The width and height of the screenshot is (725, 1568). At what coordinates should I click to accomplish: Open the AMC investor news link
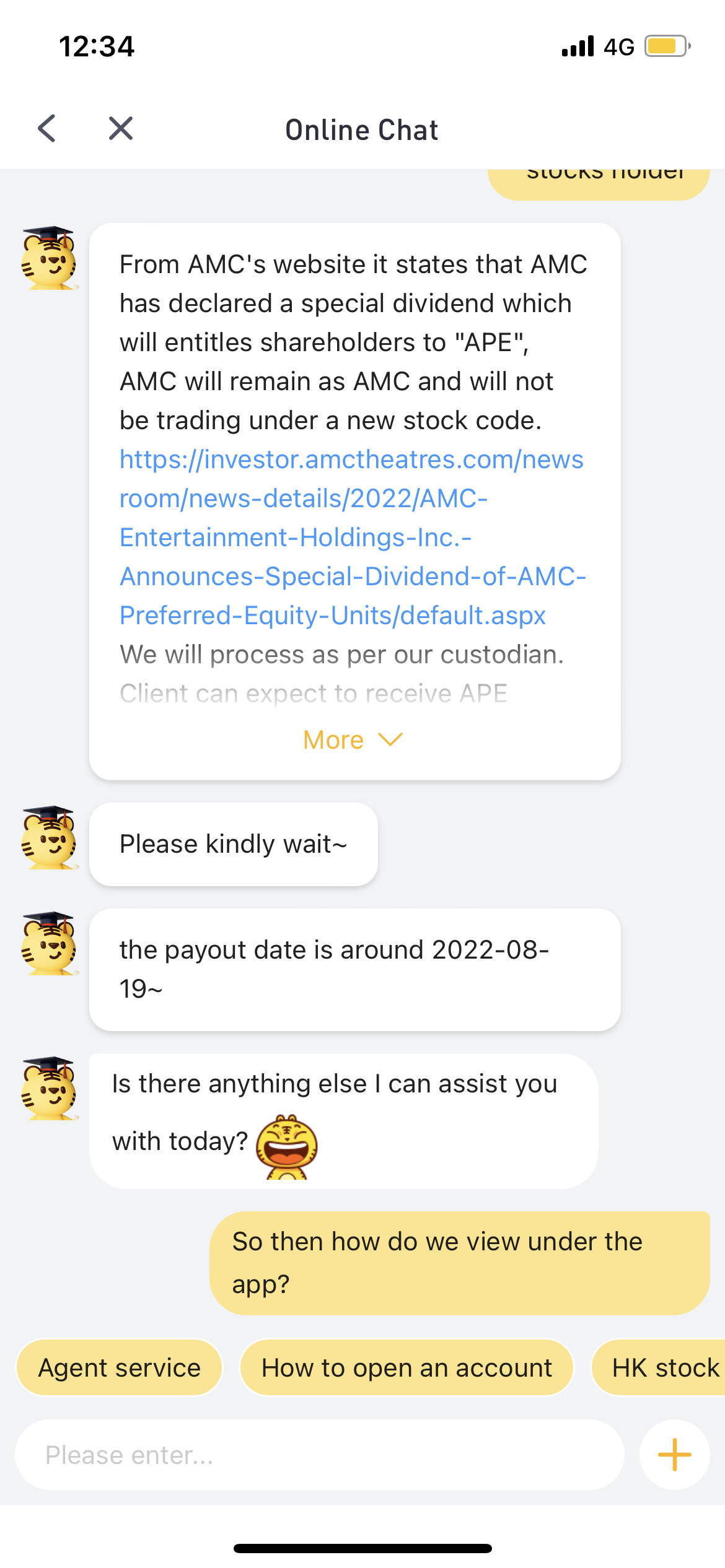click(x=351, y=538)
